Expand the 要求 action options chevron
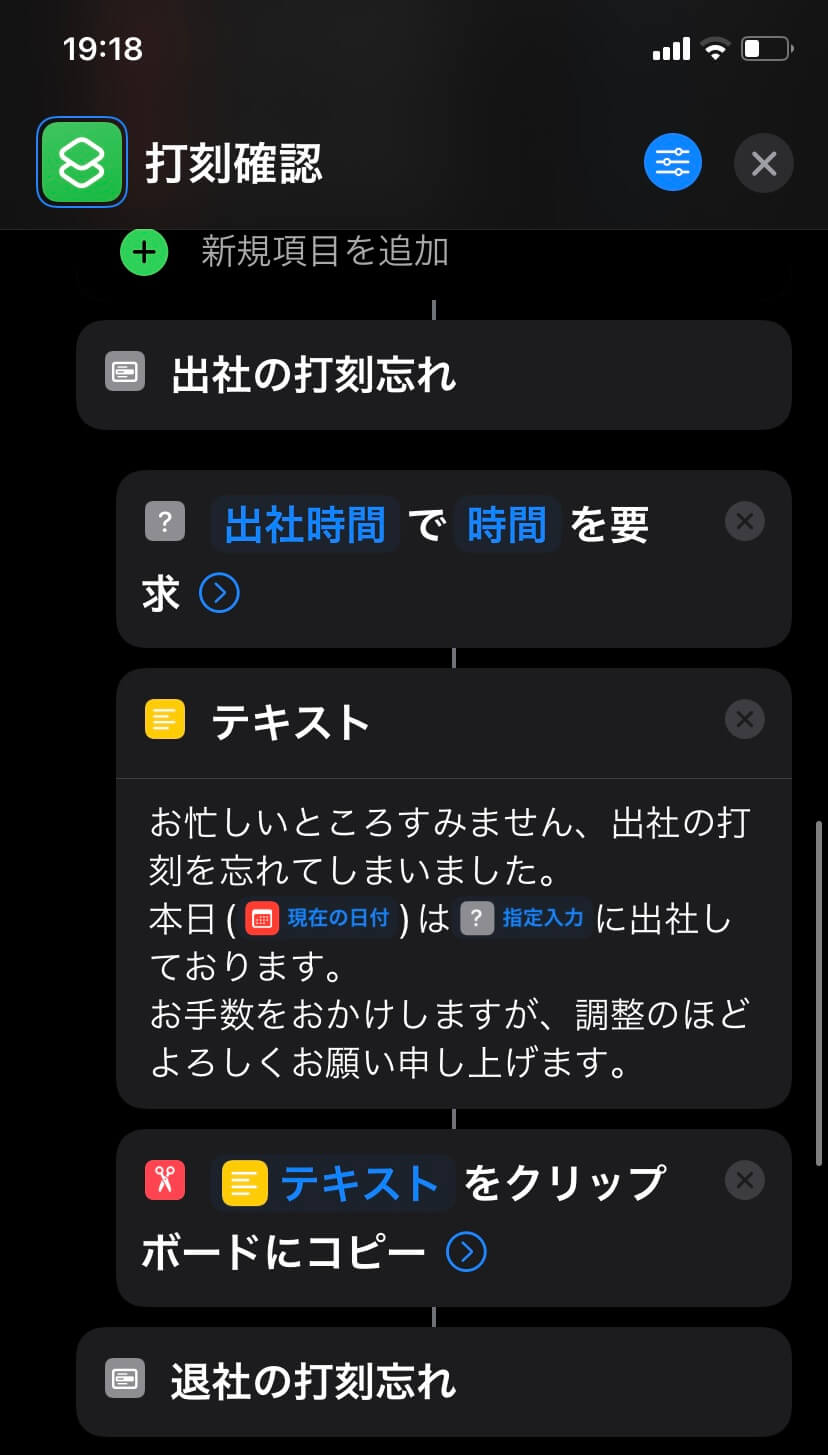The width and height of the screenshot is (828, 1455). click(x=219, y=594)
